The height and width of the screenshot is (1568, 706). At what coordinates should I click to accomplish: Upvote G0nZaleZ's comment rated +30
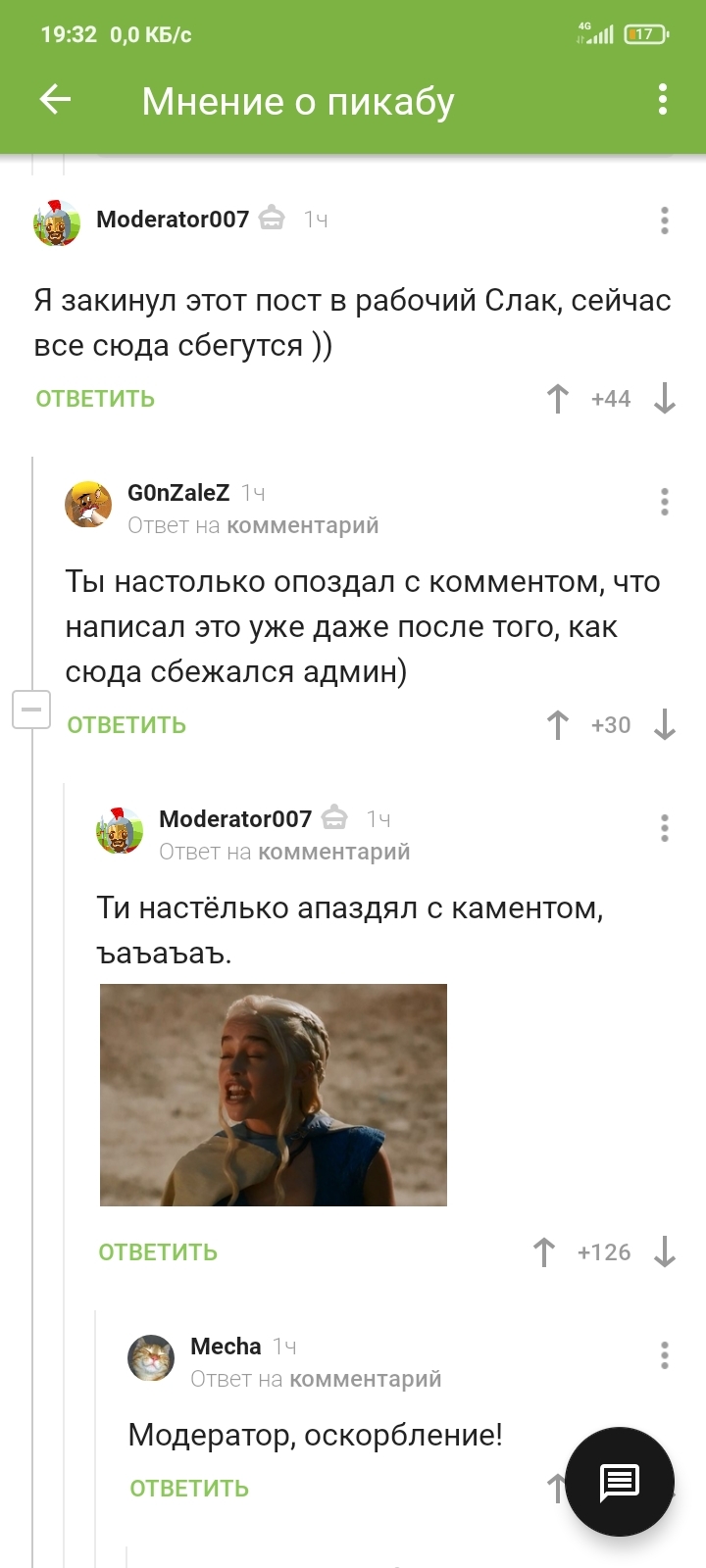point(557,725)
